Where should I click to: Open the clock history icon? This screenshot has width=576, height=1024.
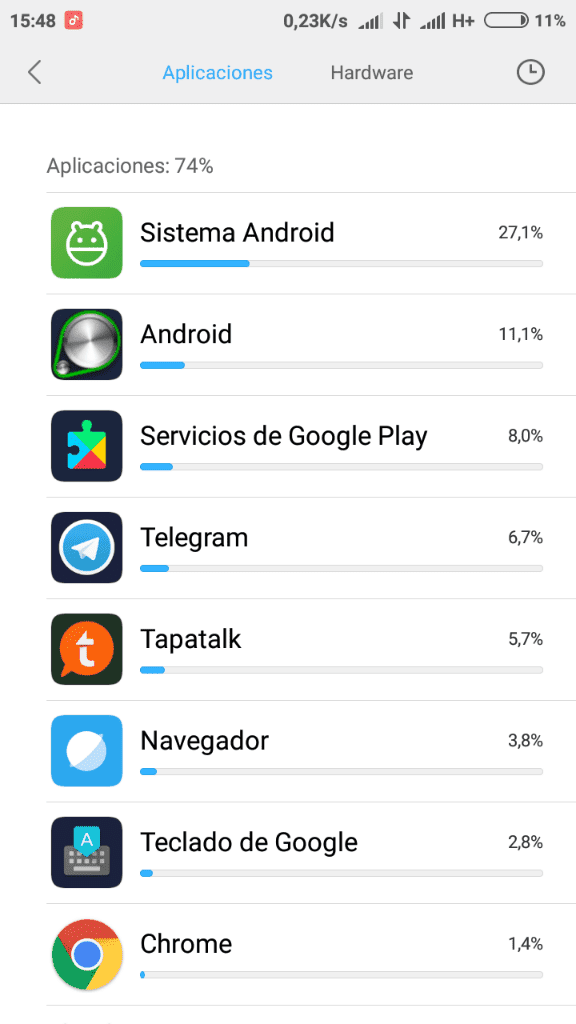tap(530, 72)
